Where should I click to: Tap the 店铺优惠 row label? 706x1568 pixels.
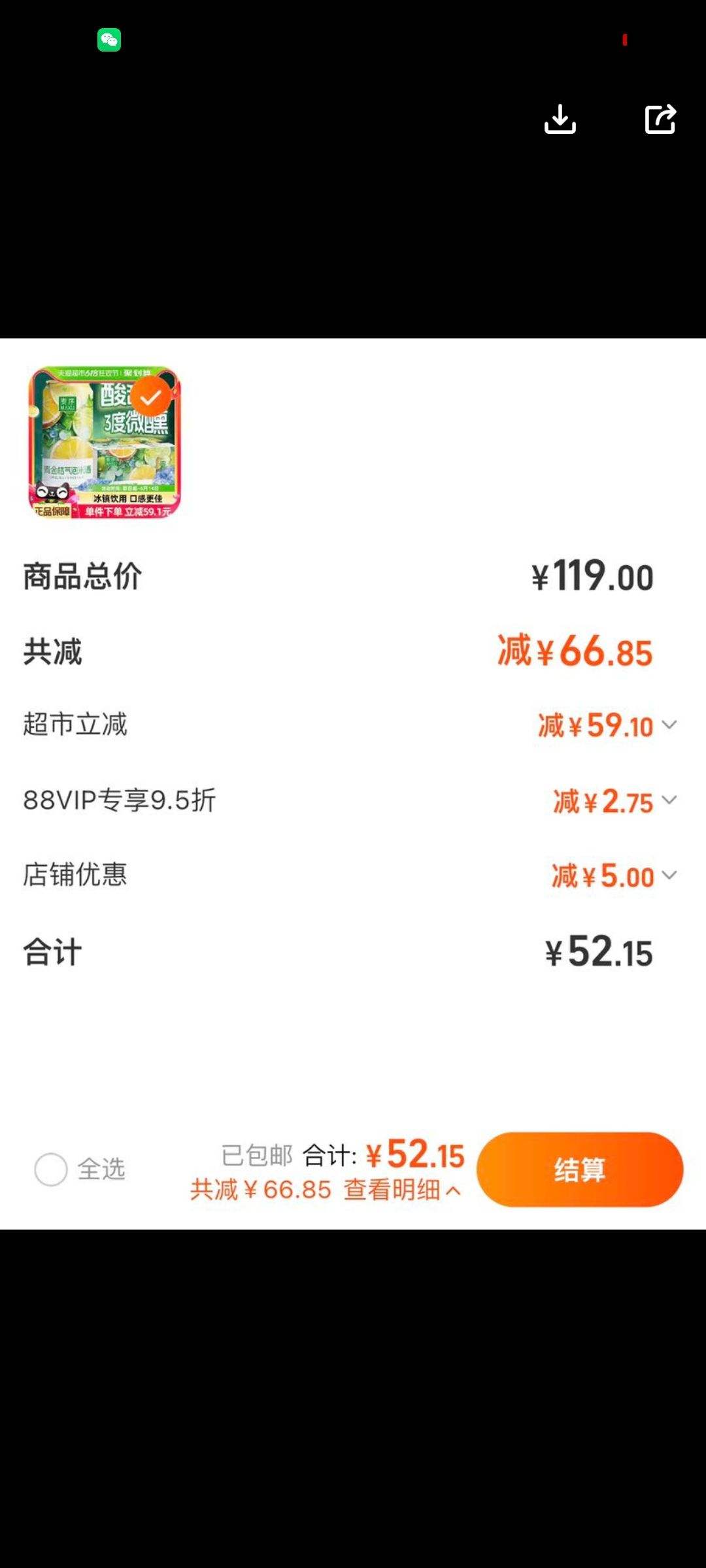(75, 875)
